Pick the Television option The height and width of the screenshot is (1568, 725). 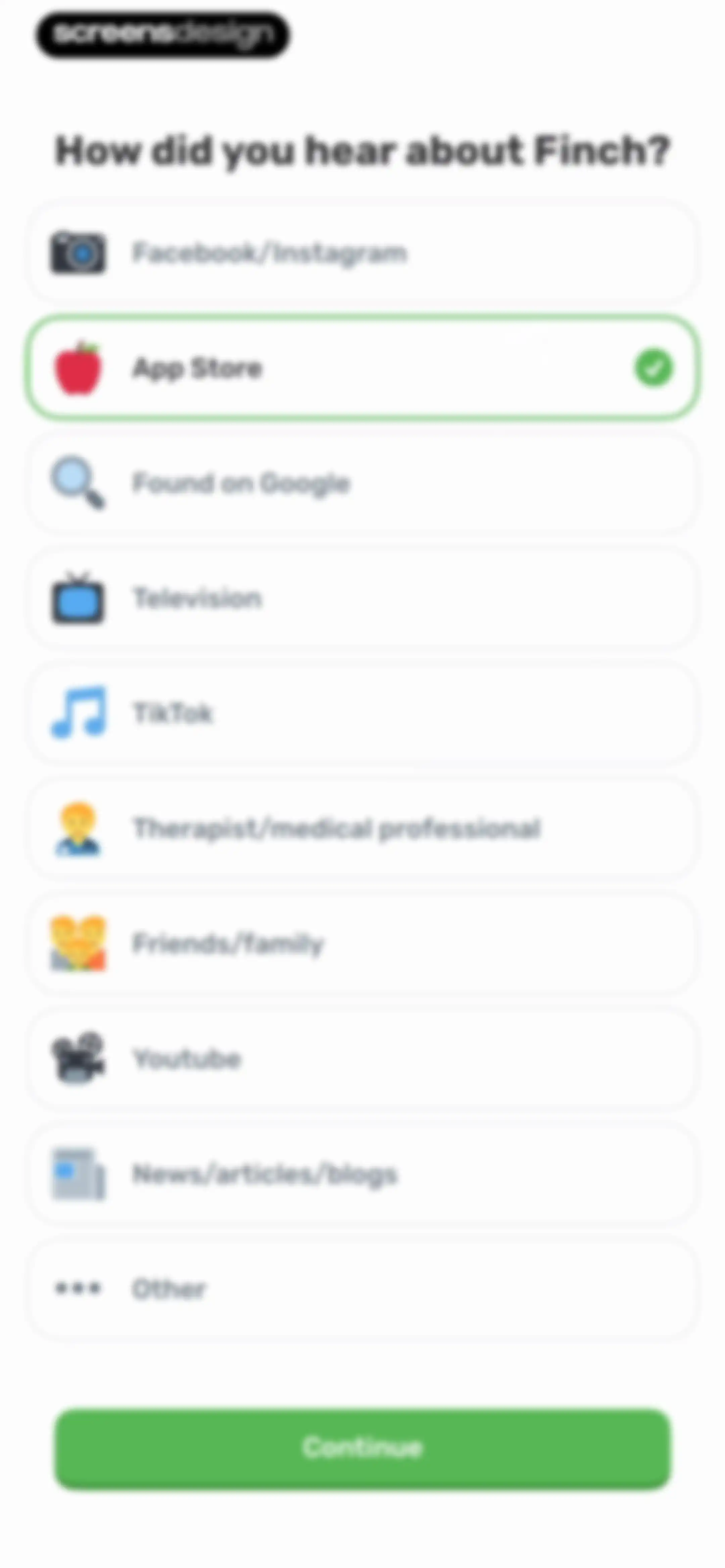point(362,598)
